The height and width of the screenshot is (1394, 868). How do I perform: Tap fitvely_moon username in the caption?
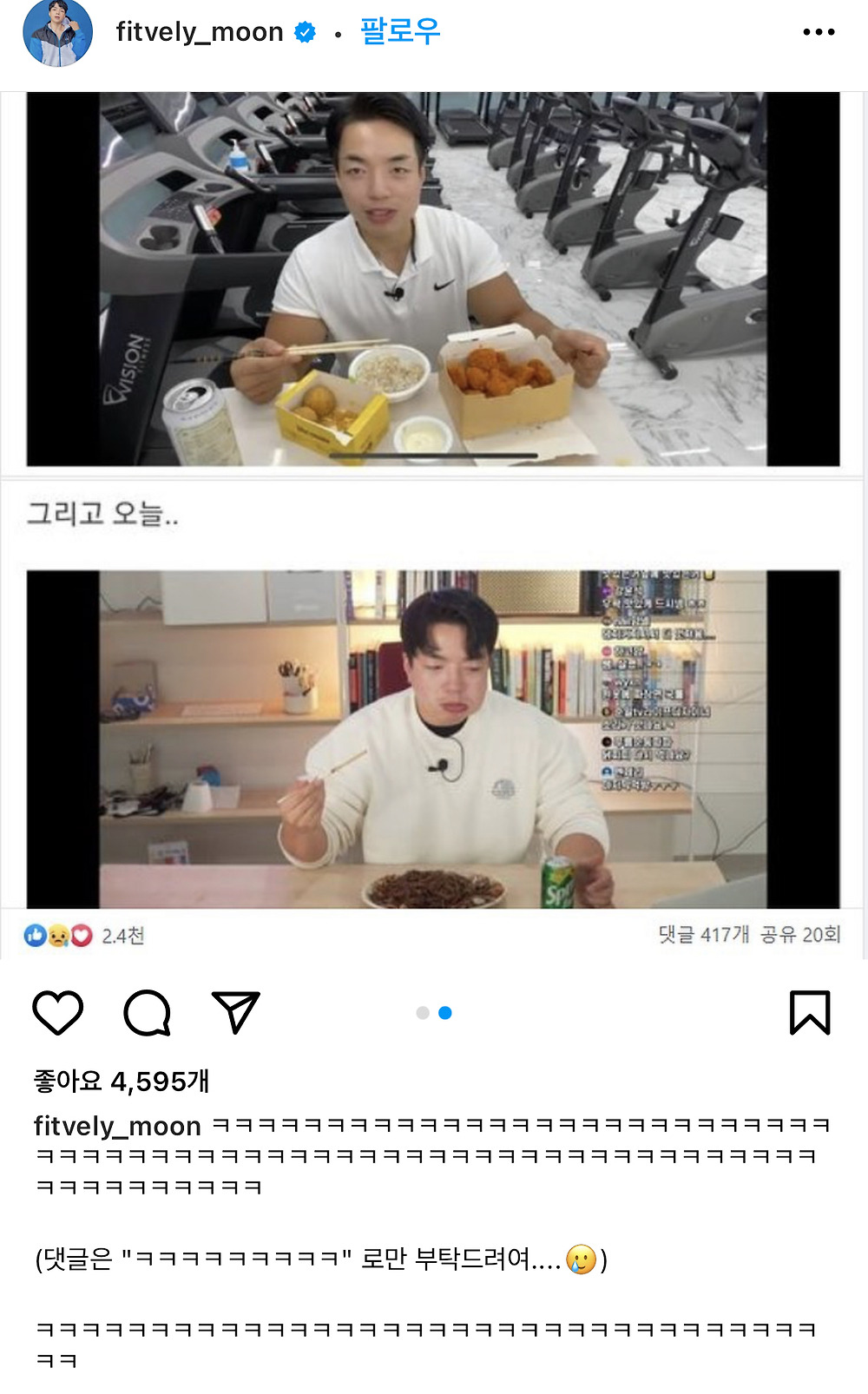(117, 1126)
